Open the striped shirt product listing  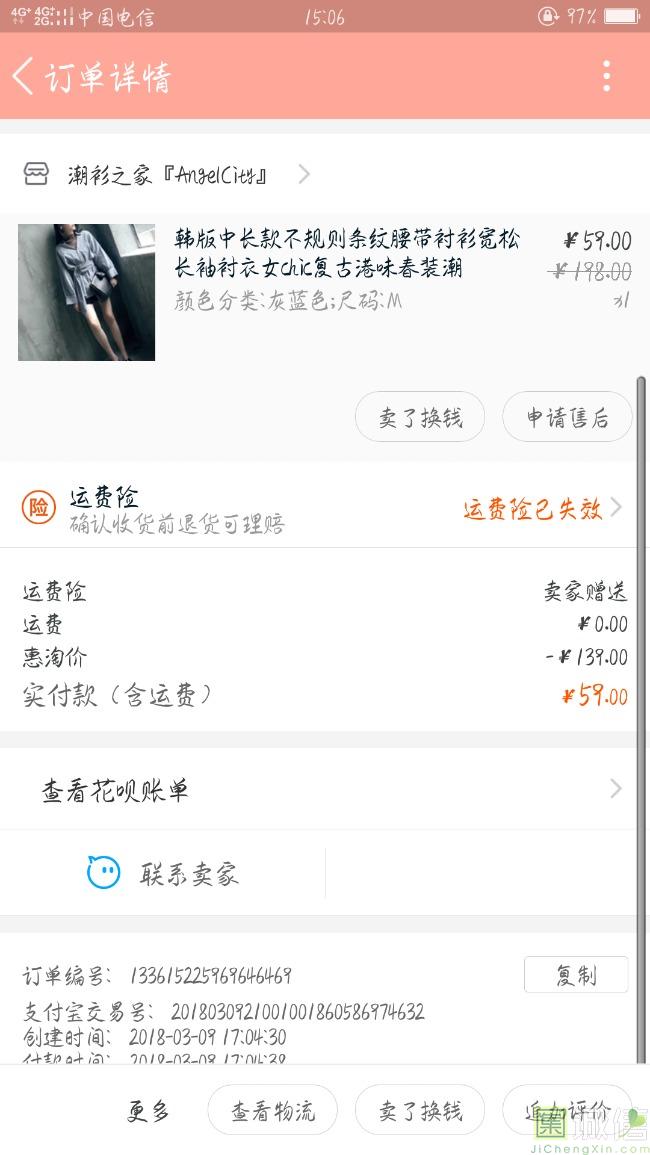(346, 254)
